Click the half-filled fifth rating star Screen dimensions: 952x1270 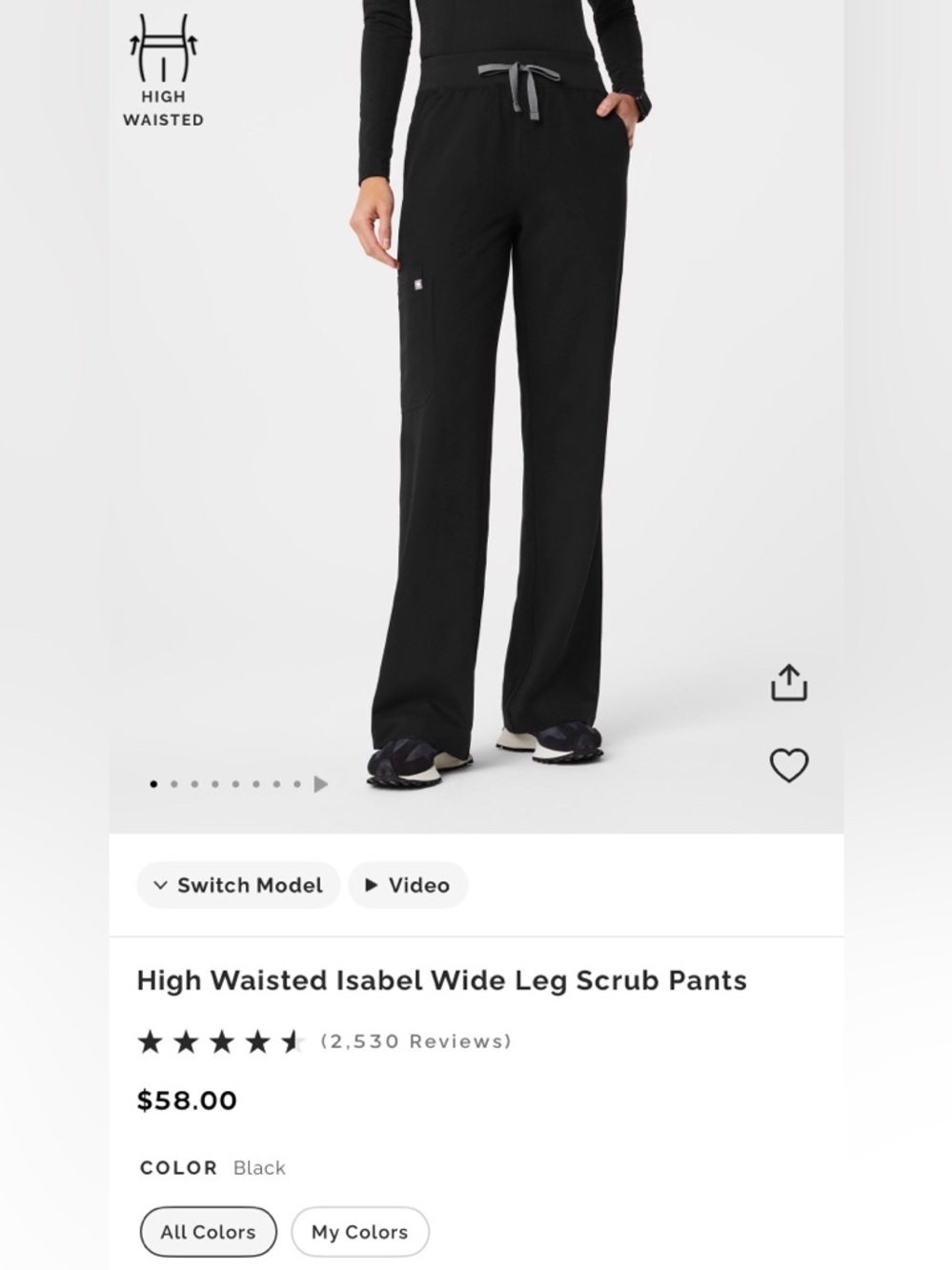pos(291,1040)
